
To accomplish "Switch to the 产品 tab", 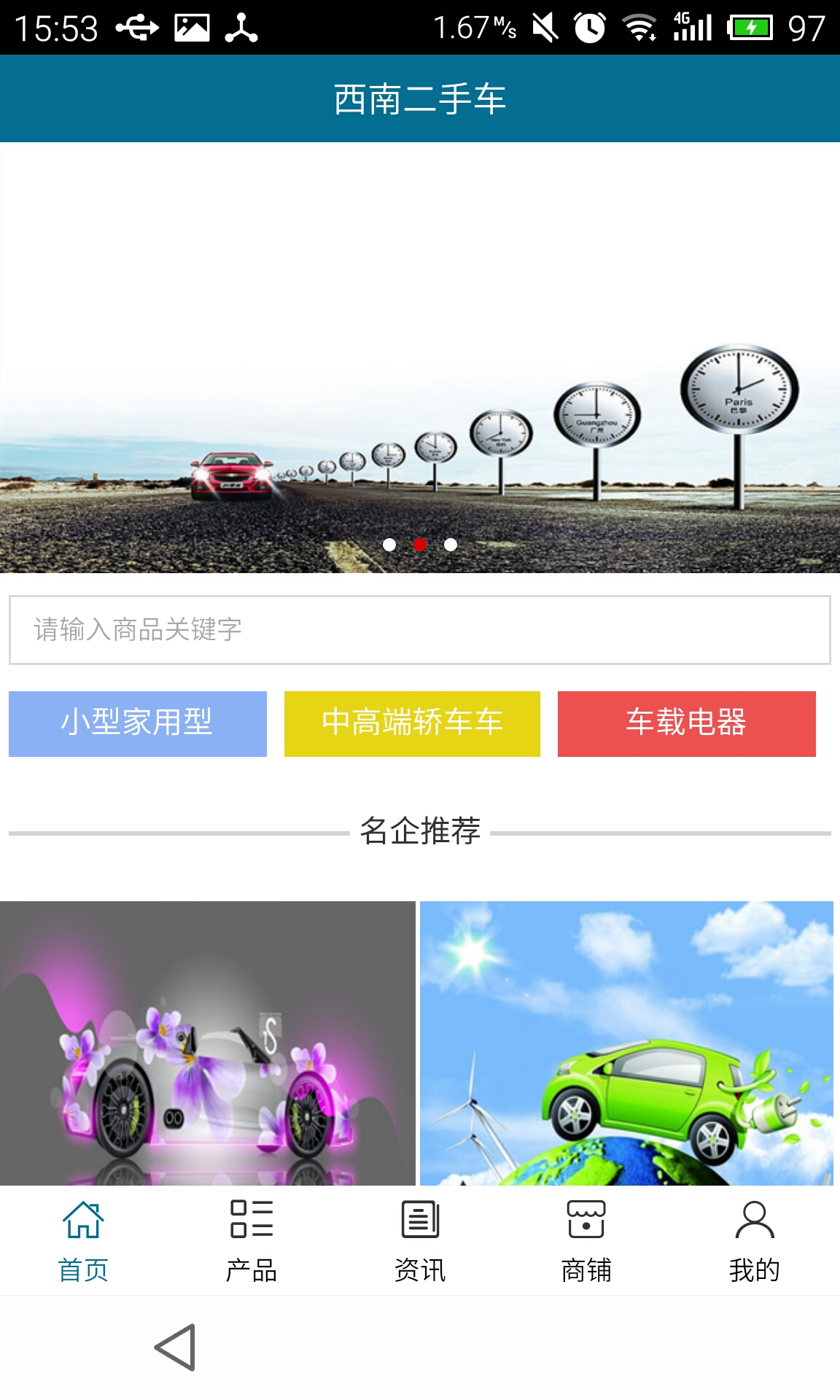I will 252,1240.
